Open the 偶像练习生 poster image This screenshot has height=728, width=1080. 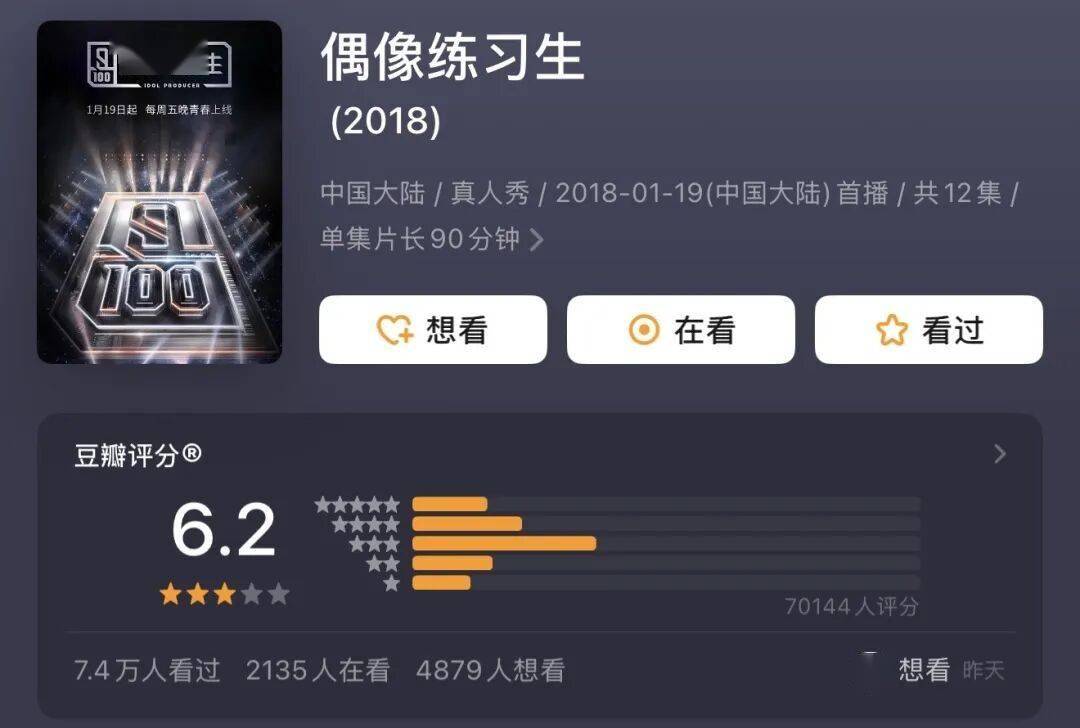[x=159, y=192]
